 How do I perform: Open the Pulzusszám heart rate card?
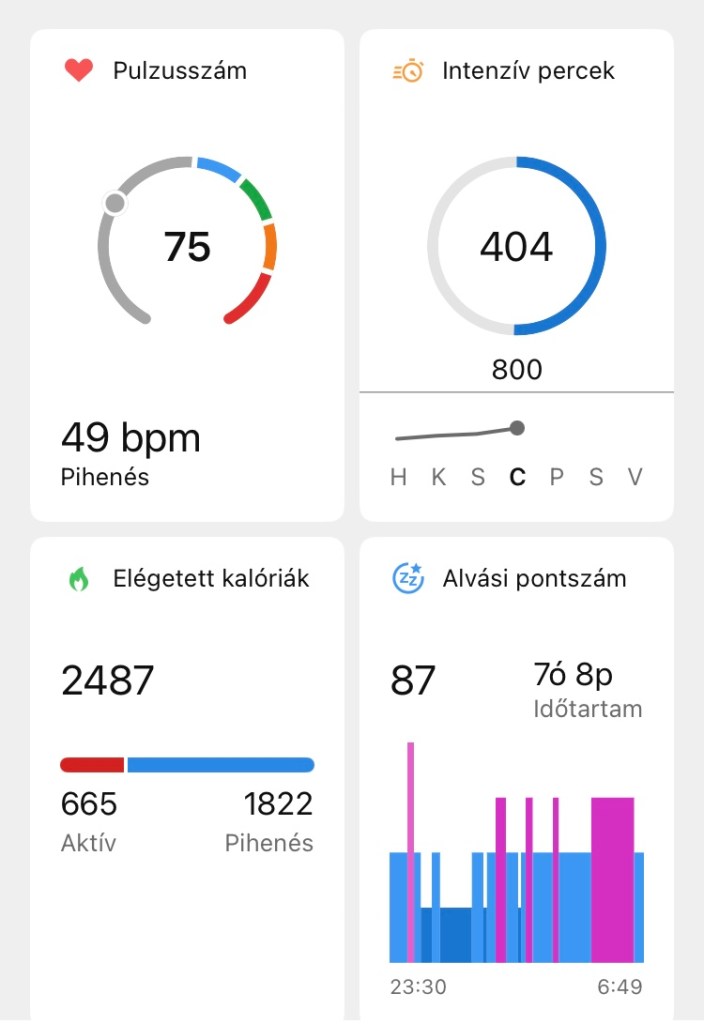pos(187,275)
